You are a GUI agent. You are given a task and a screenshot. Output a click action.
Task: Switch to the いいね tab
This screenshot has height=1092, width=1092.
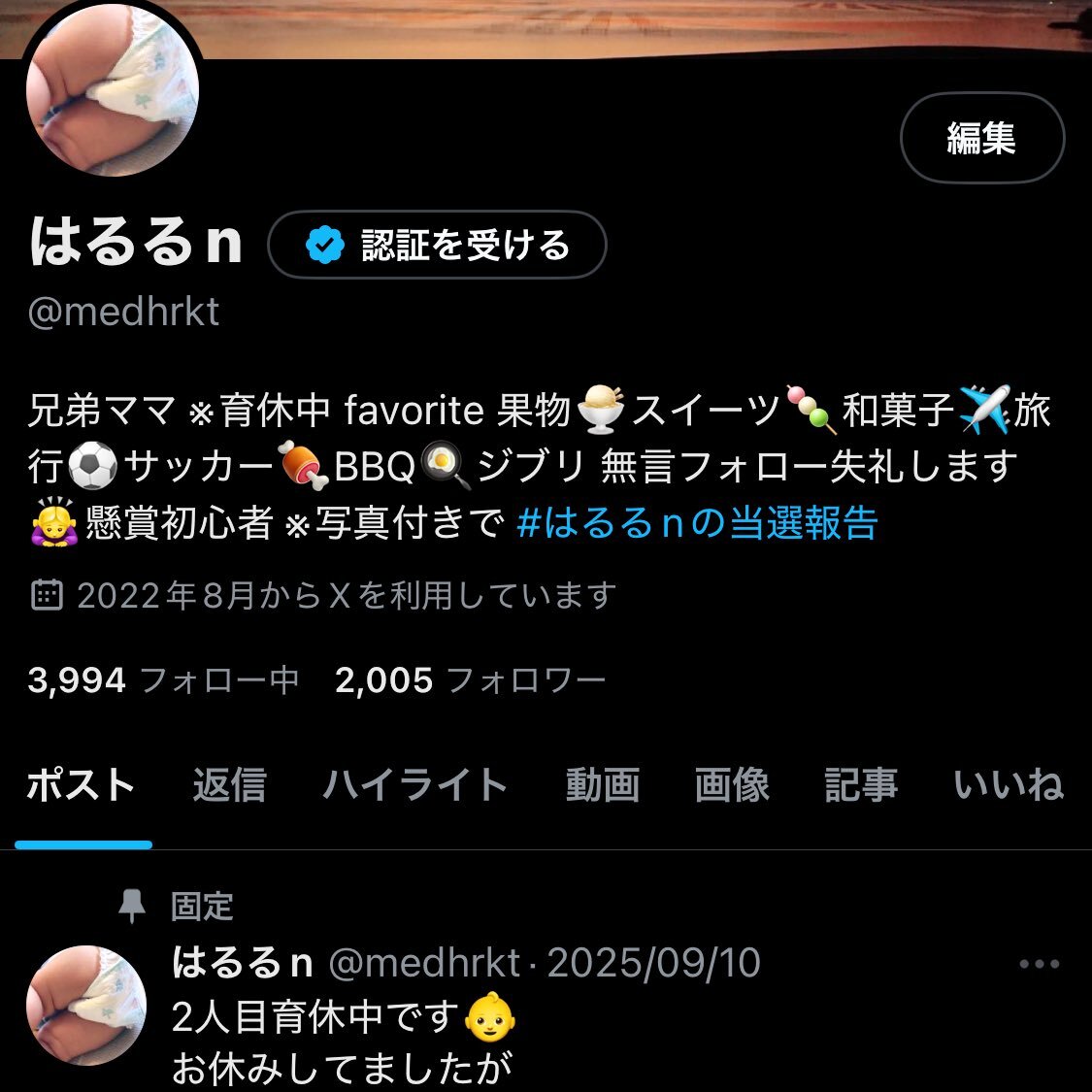[1009, 785]
